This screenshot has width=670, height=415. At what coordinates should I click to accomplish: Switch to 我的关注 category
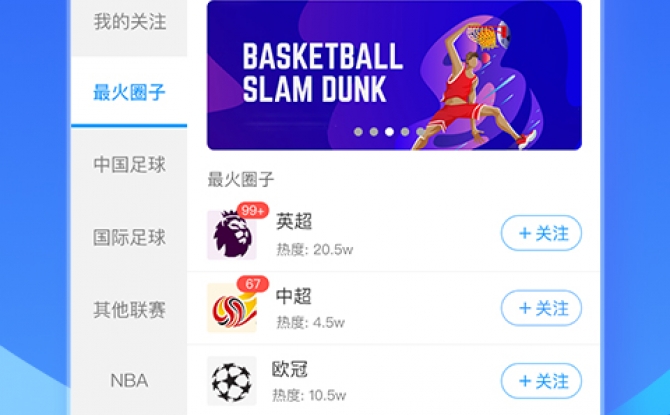point(129,22)
